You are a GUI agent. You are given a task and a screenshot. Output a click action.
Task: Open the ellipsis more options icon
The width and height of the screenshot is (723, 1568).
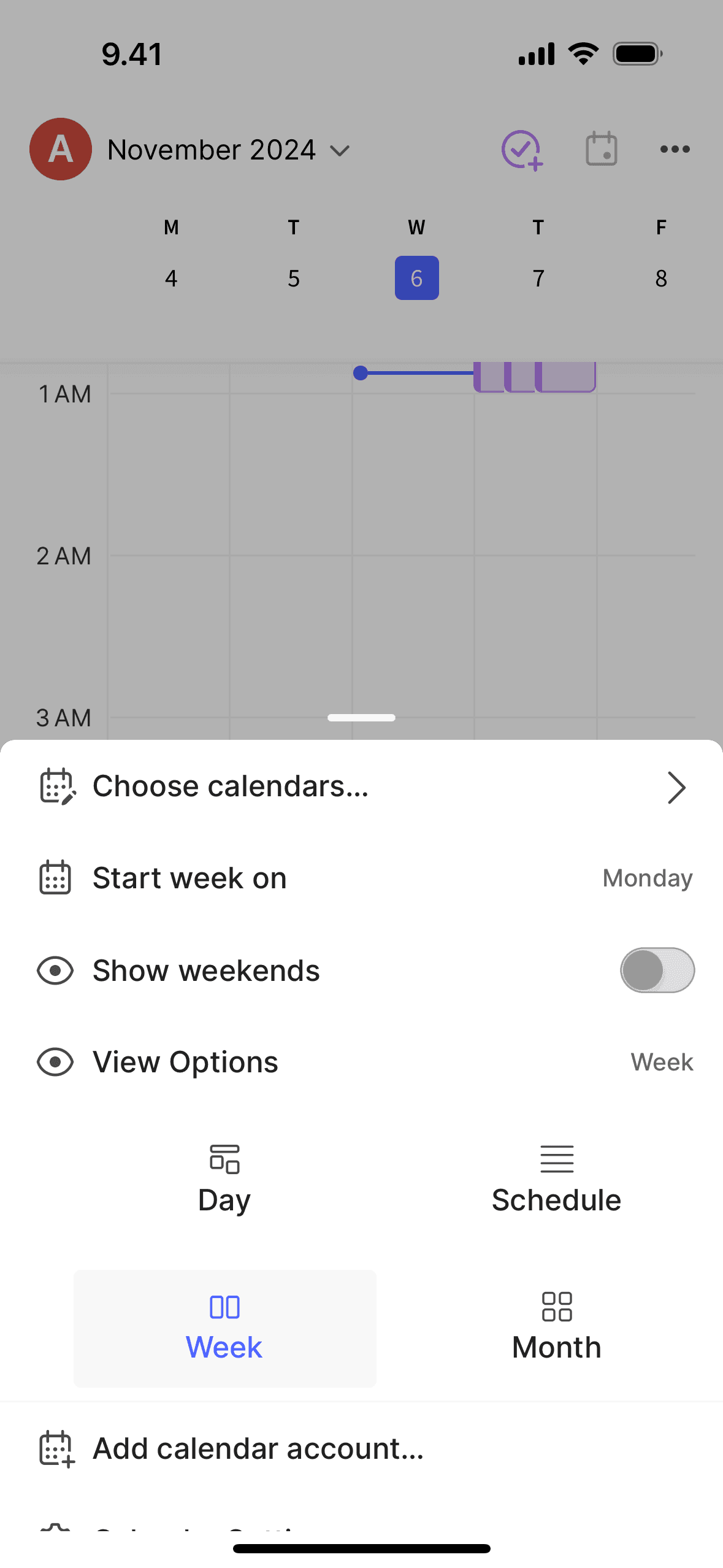point(675,149)
